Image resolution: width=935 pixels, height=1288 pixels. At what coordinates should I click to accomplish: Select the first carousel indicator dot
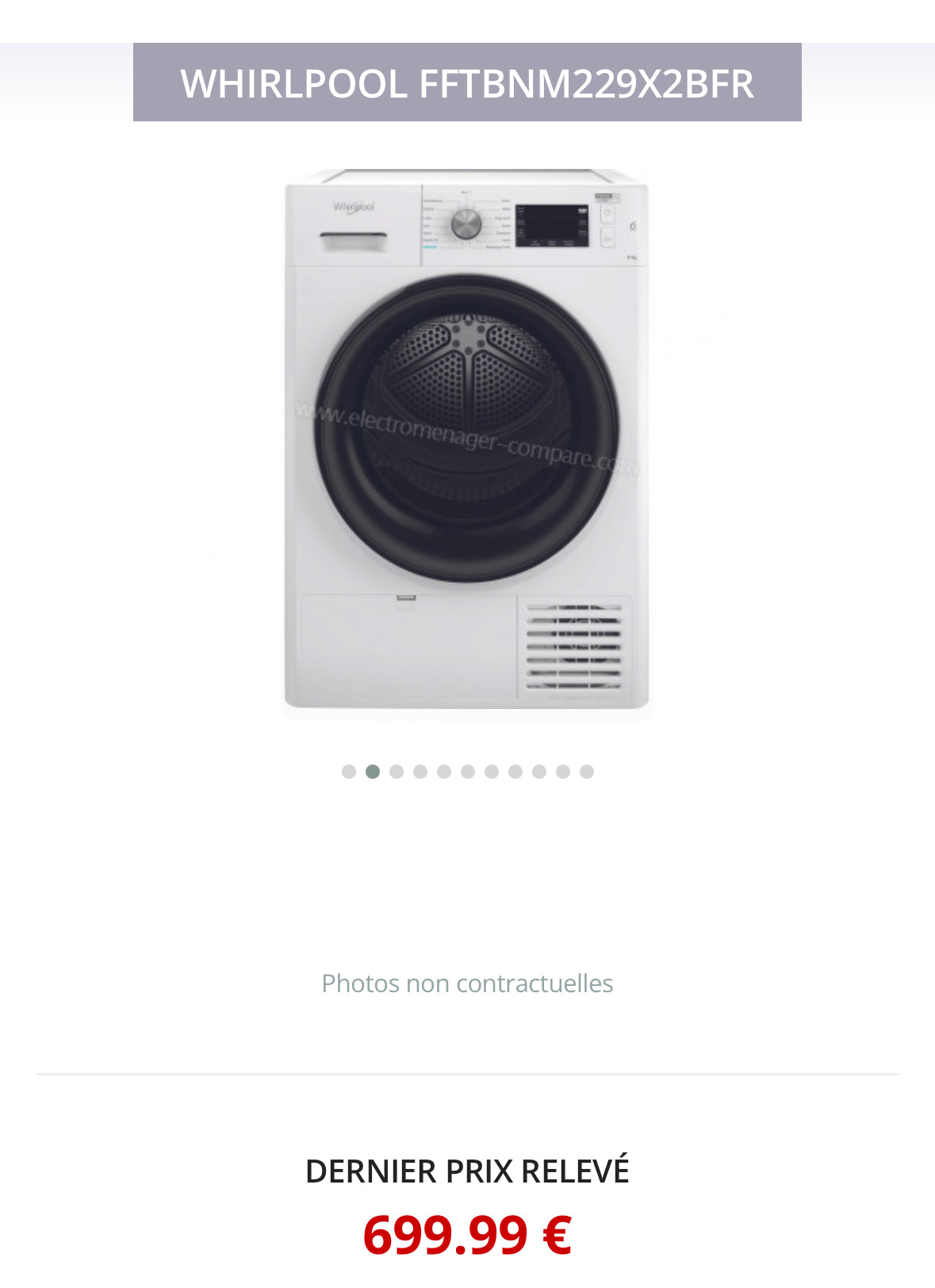348,772
